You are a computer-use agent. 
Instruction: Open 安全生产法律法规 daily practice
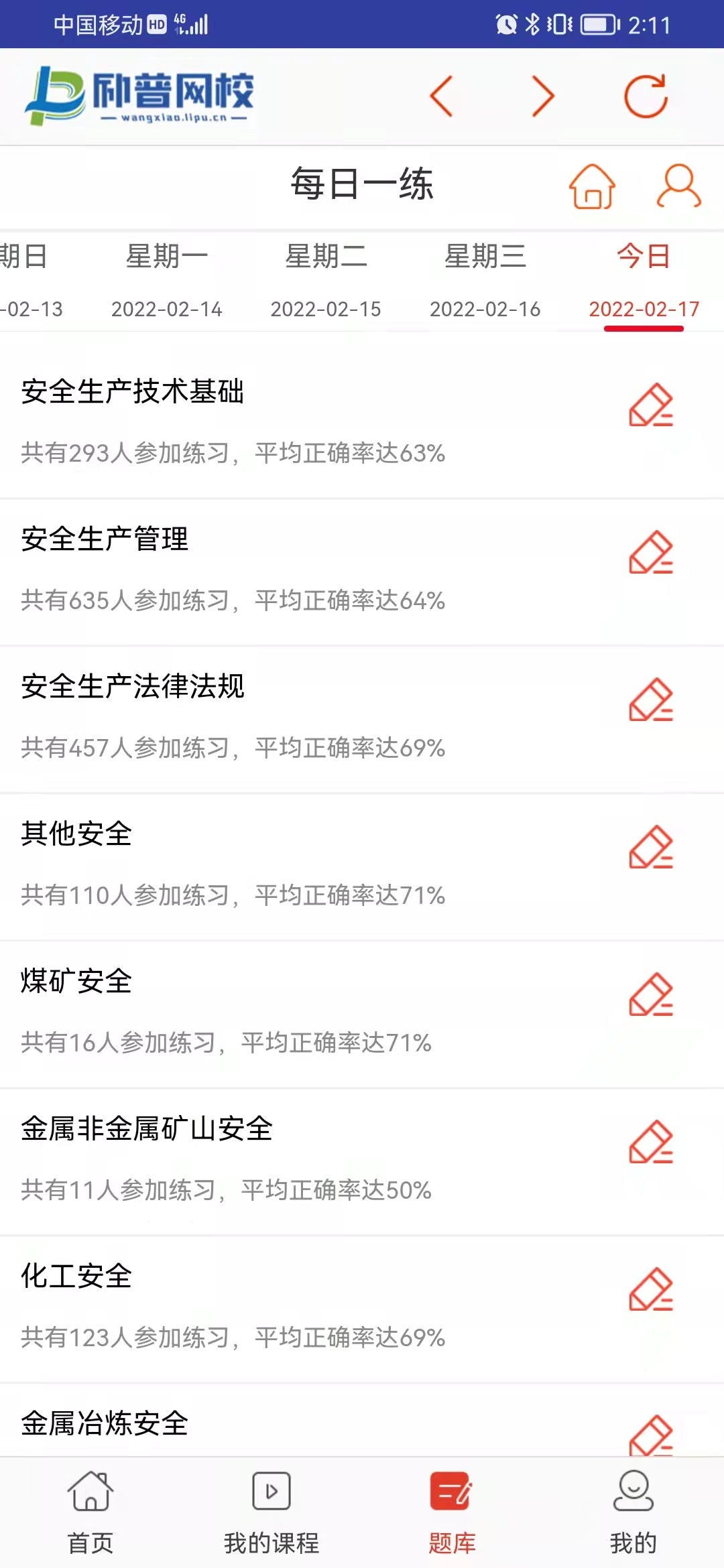tap(650, 700)
